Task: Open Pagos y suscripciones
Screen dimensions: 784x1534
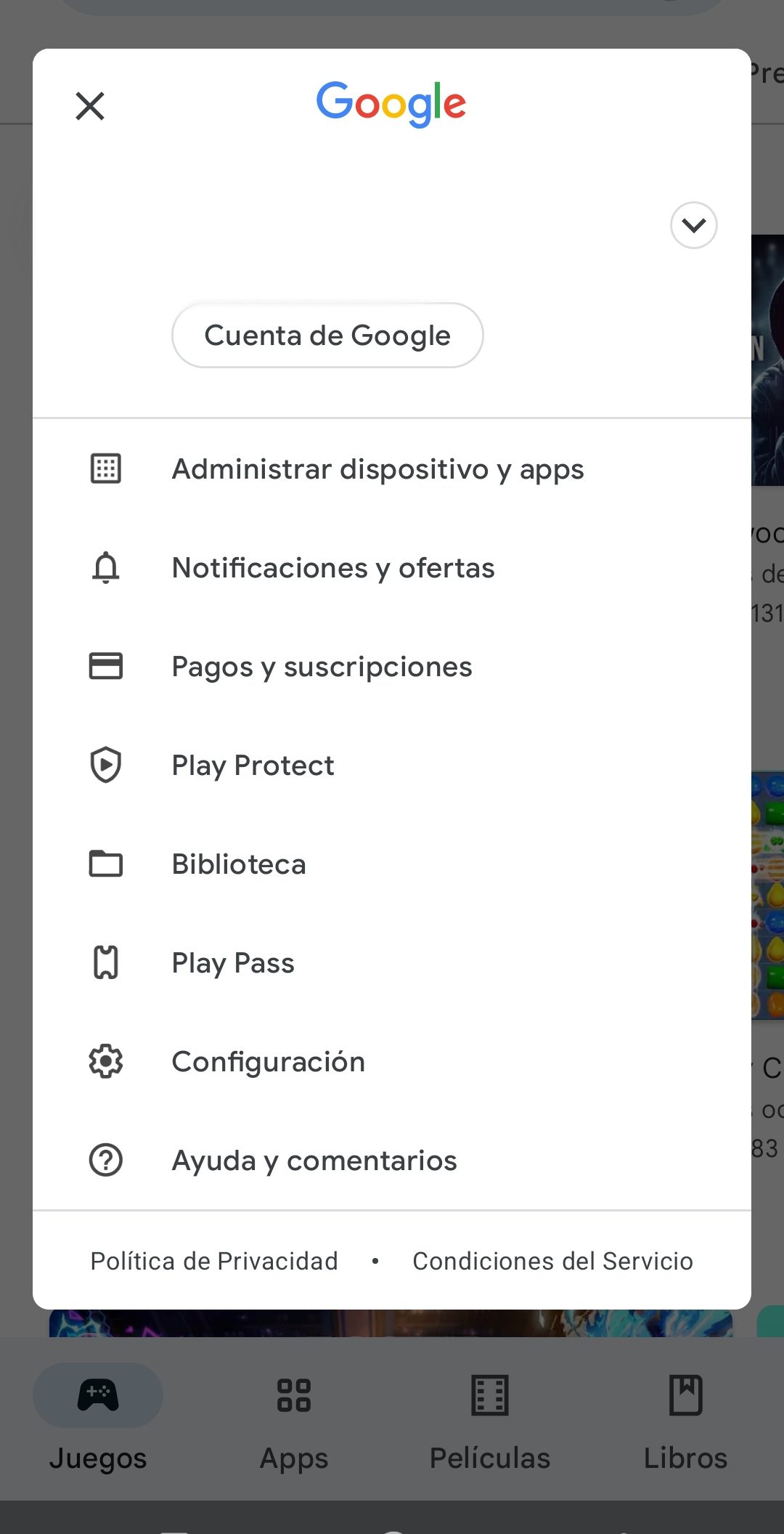Action: 322,667
